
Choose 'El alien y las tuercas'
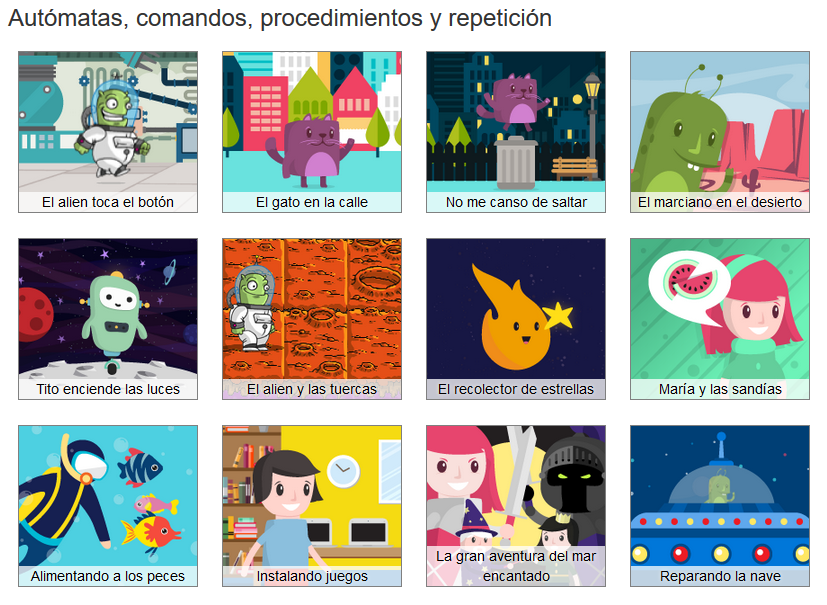(x=312, y=318)
